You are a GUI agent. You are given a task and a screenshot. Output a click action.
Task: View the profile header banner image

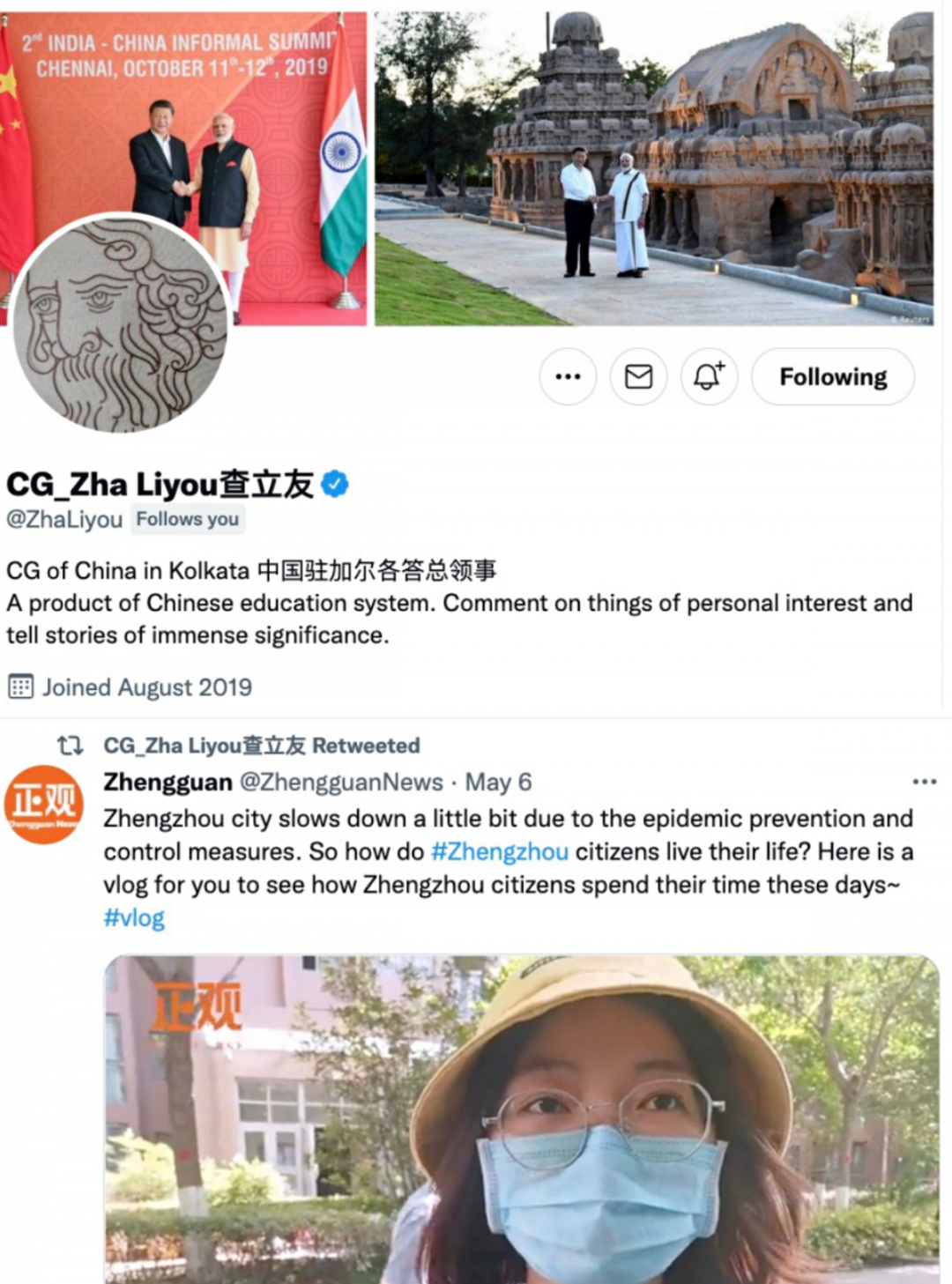[652, 167]
